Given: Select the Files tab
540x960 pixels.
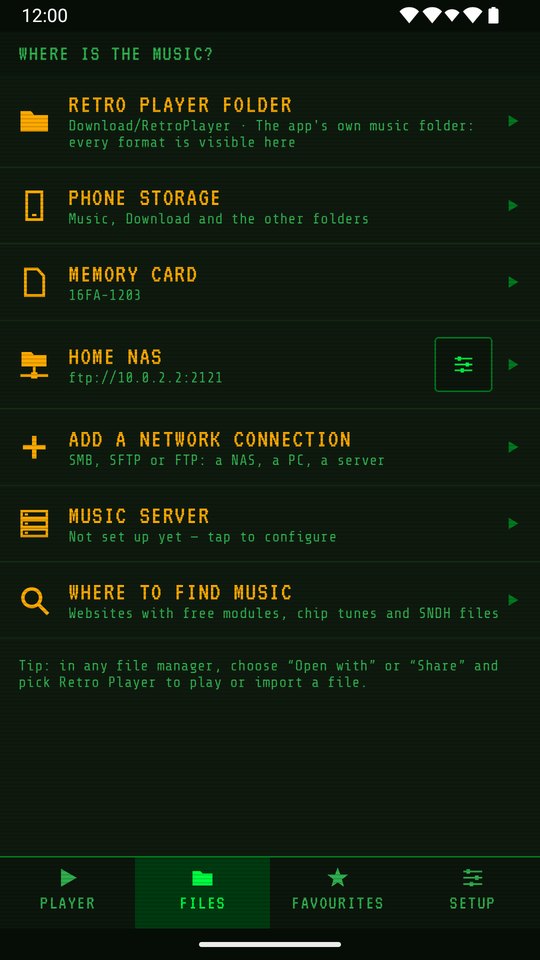Looking at the screenshot, I should point(202,893).
